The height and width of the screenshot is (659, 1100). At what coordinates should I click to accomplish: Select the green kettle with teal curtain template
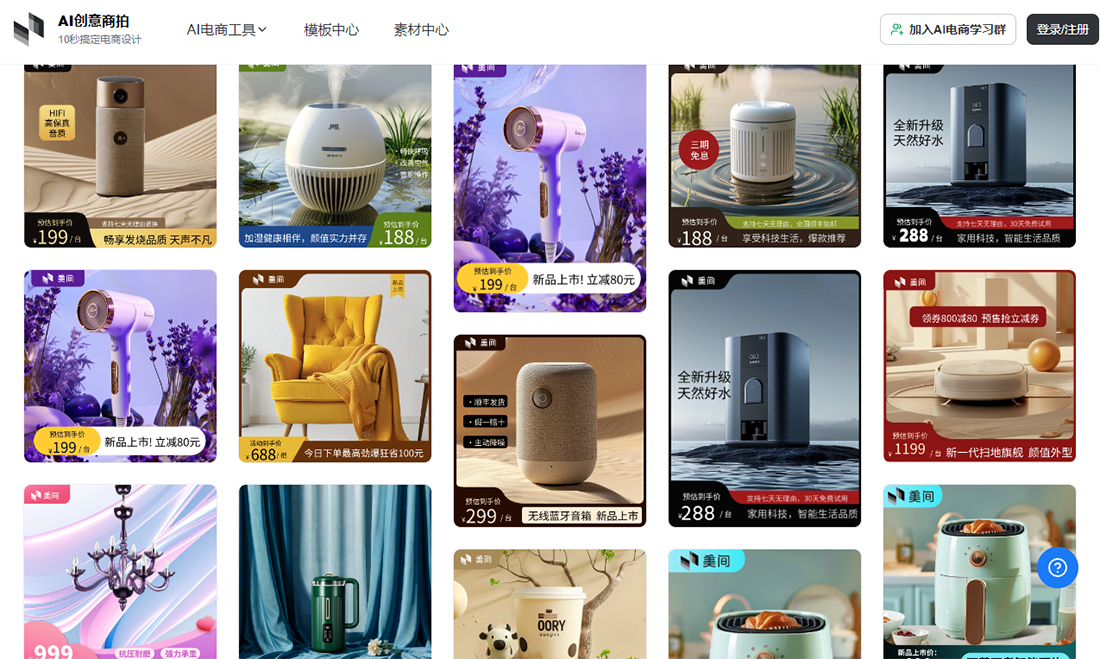click(x=335, y=572)
